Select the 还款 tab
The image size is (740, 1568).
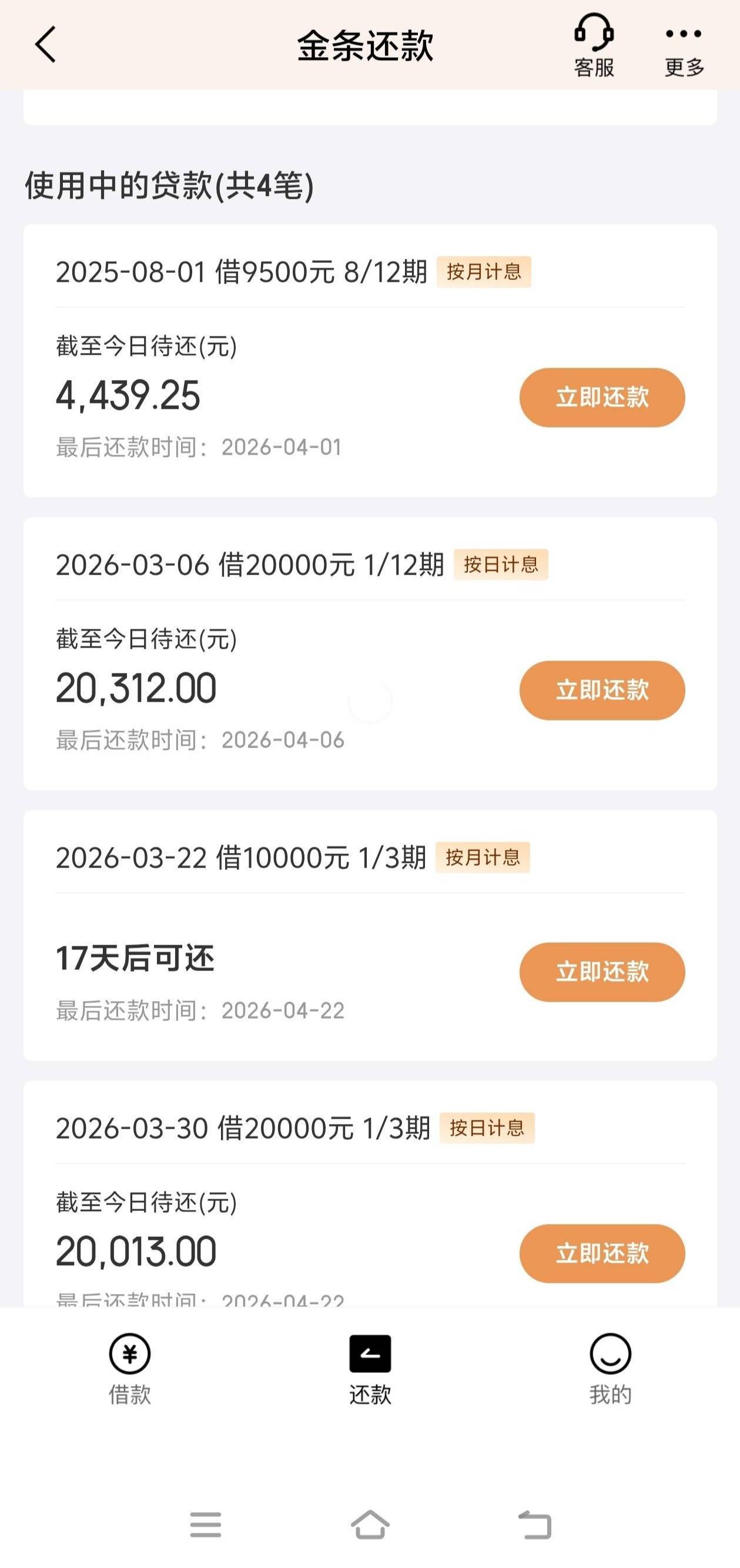click(x=370, y=1369)
